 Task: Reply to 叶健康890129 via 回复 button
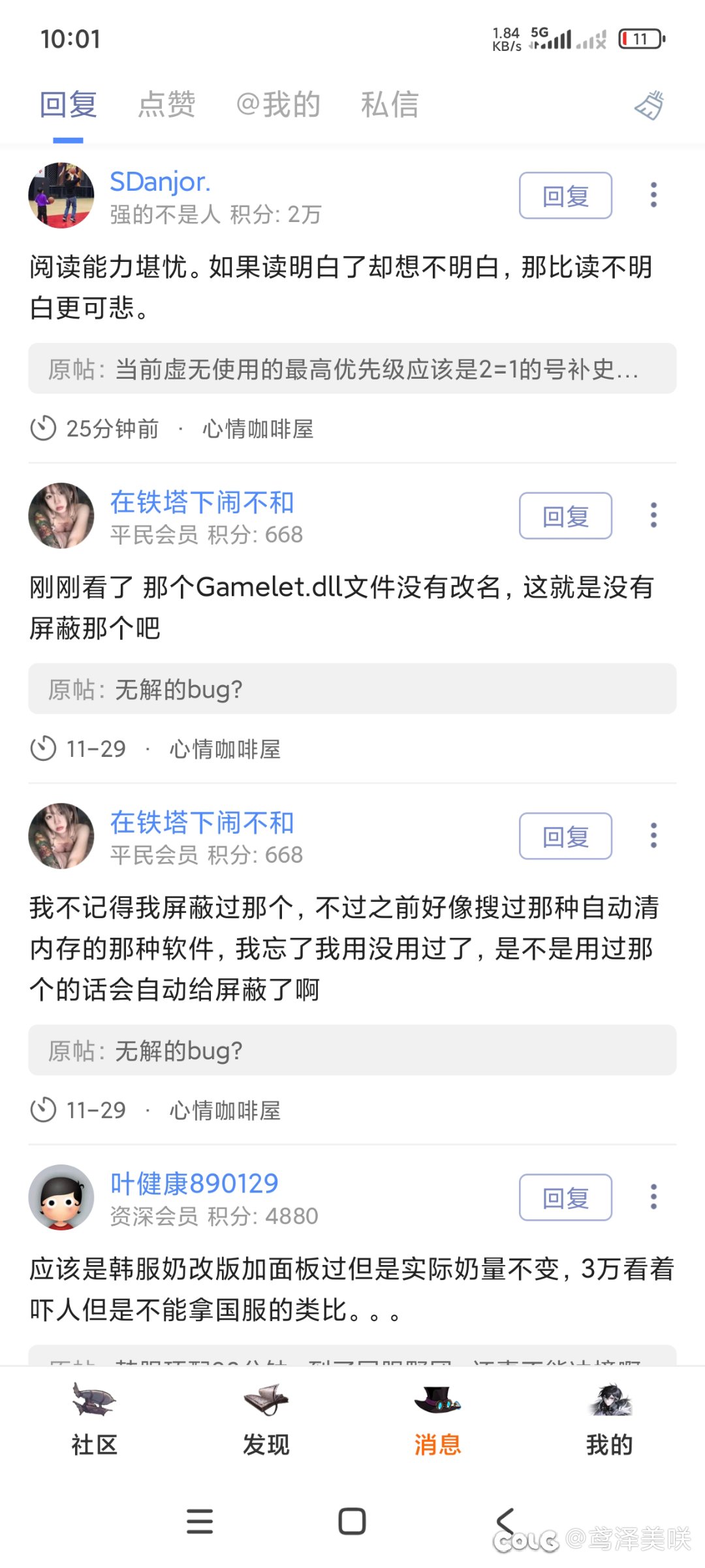[565, 1197]
